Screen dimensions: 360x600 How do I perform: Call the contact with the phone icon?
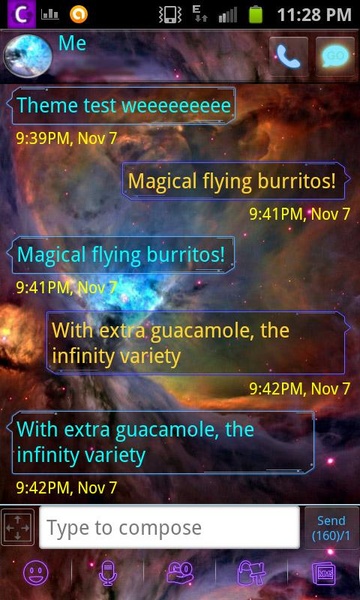coord(288,57)
